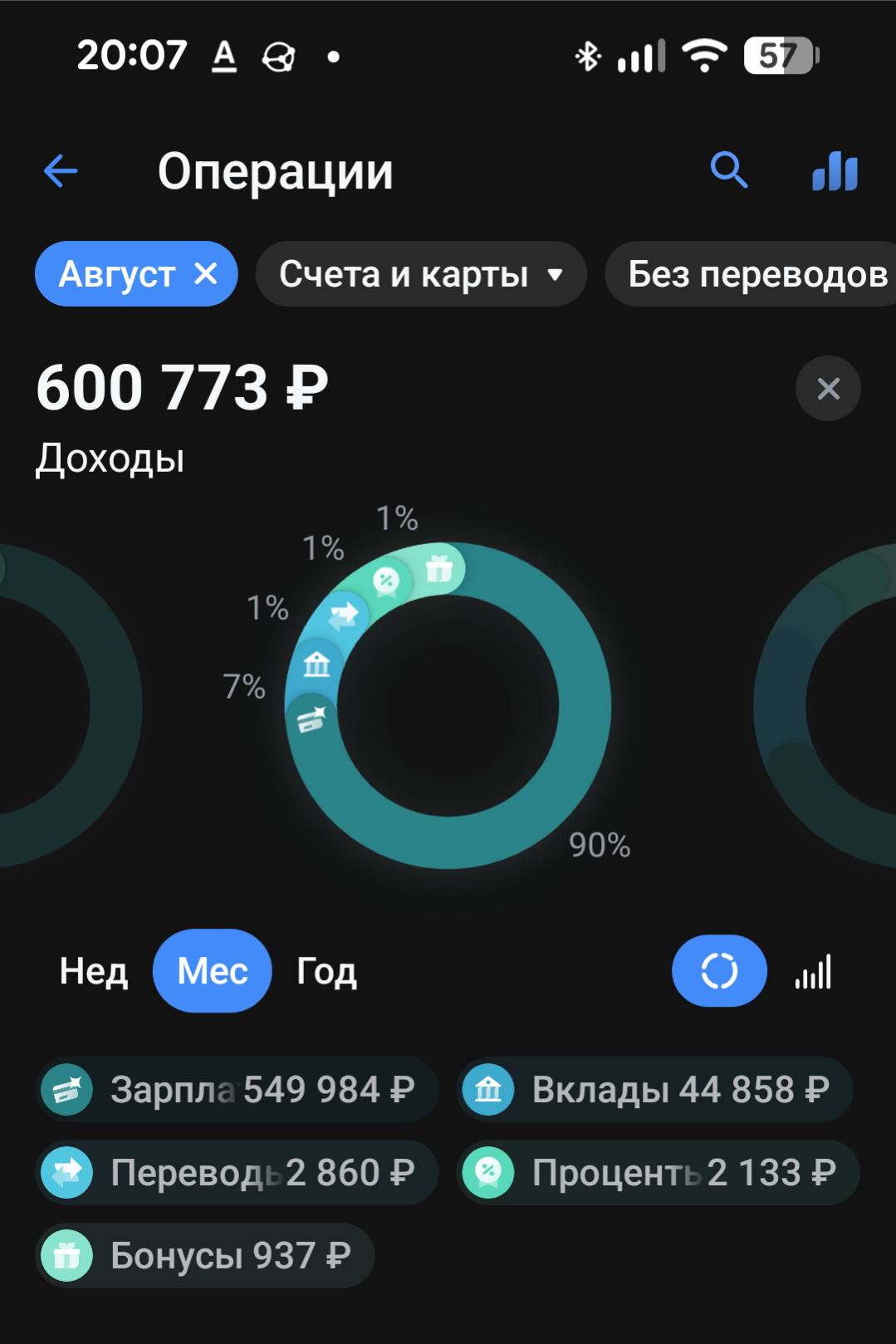Choose the donut chart view
The image size is (896, 1344).
[x=719, y=971]
